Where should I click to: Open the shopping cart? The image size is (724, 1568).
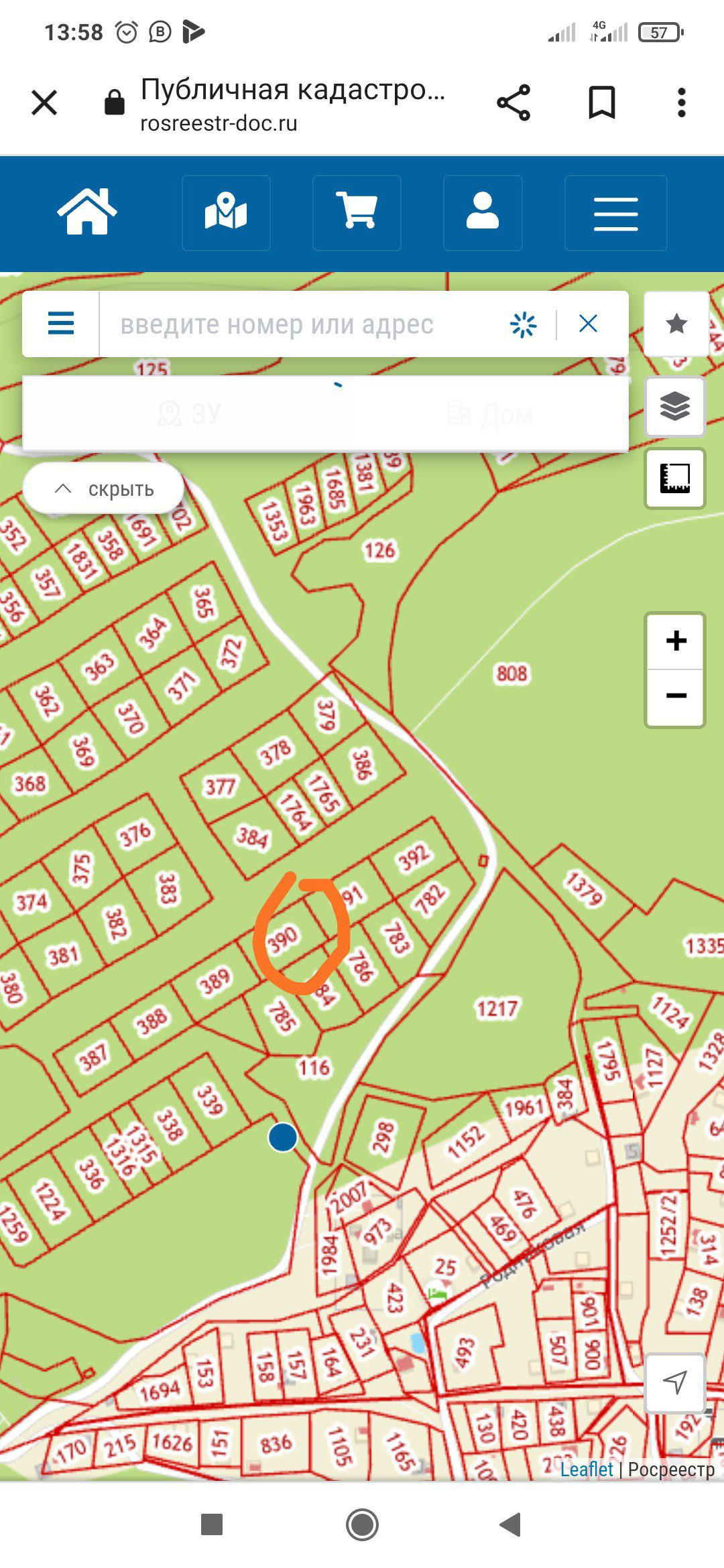tap(357, 212)
